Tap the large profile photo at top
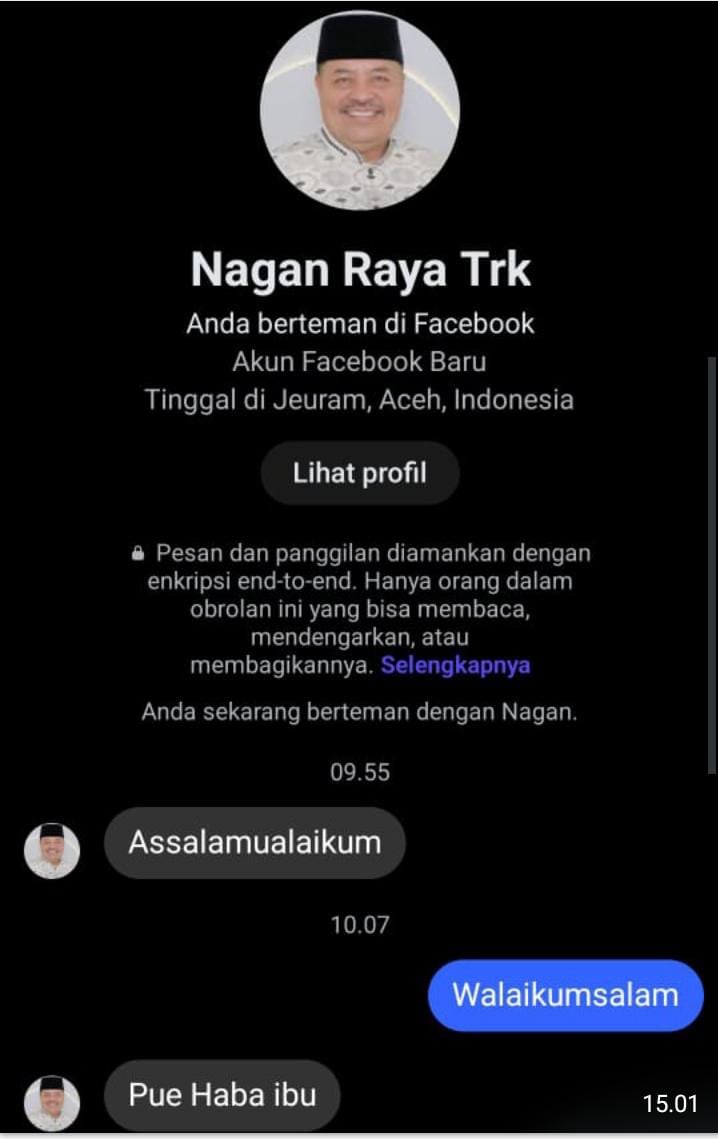Viewport: 718px width, 1139px height. [360, 110]
